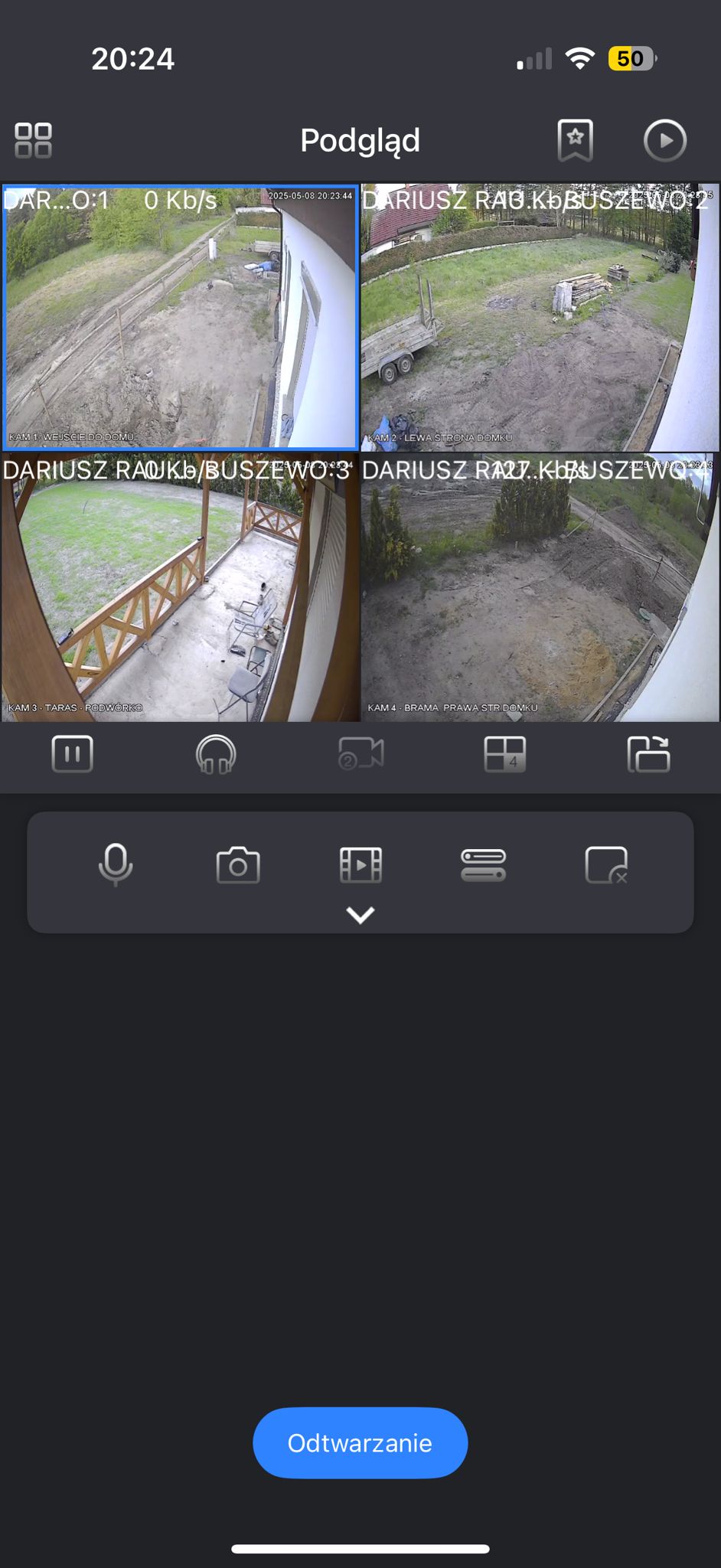Select camera KAM 4 Brama prawa str. domku

tap(540, 587)
